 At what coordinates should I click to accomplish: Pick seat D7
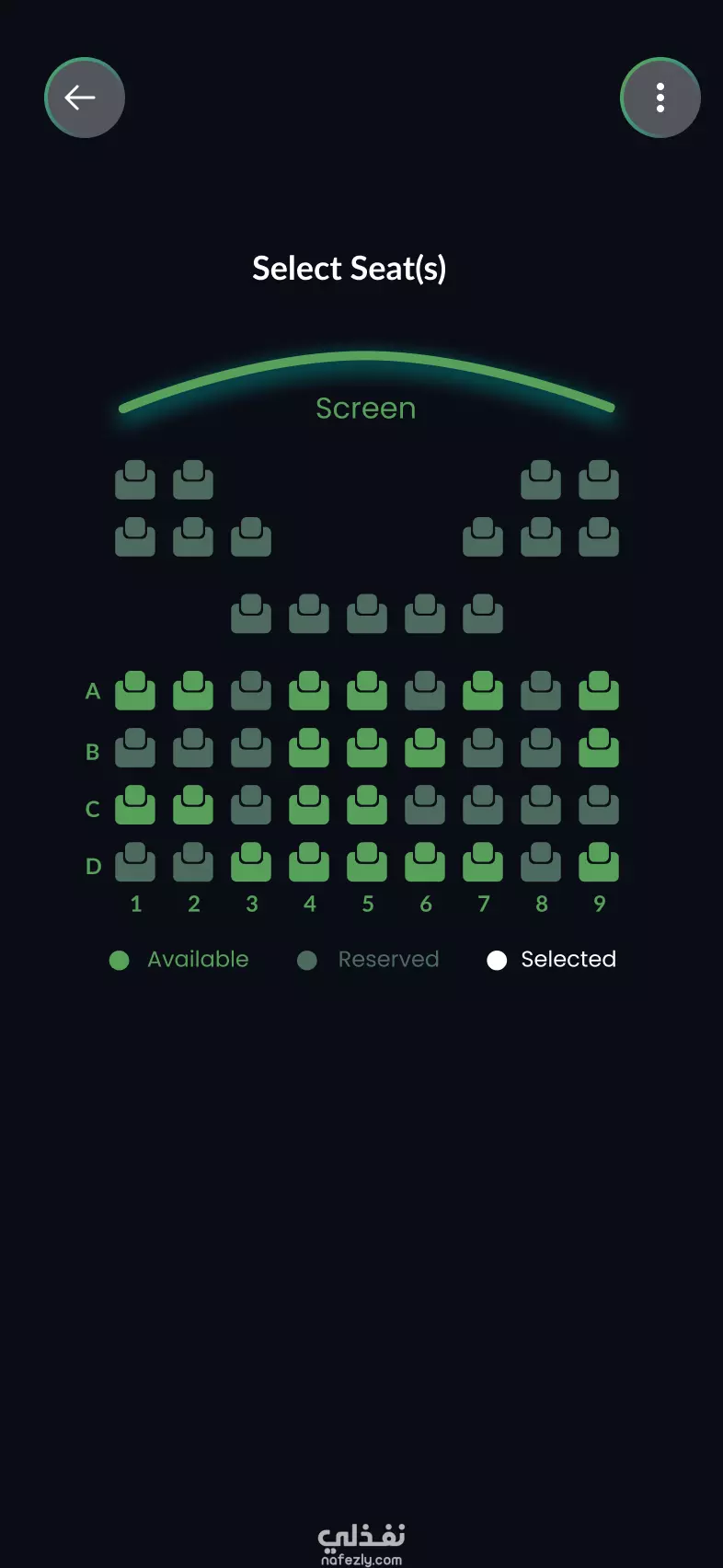pos(483,862)
